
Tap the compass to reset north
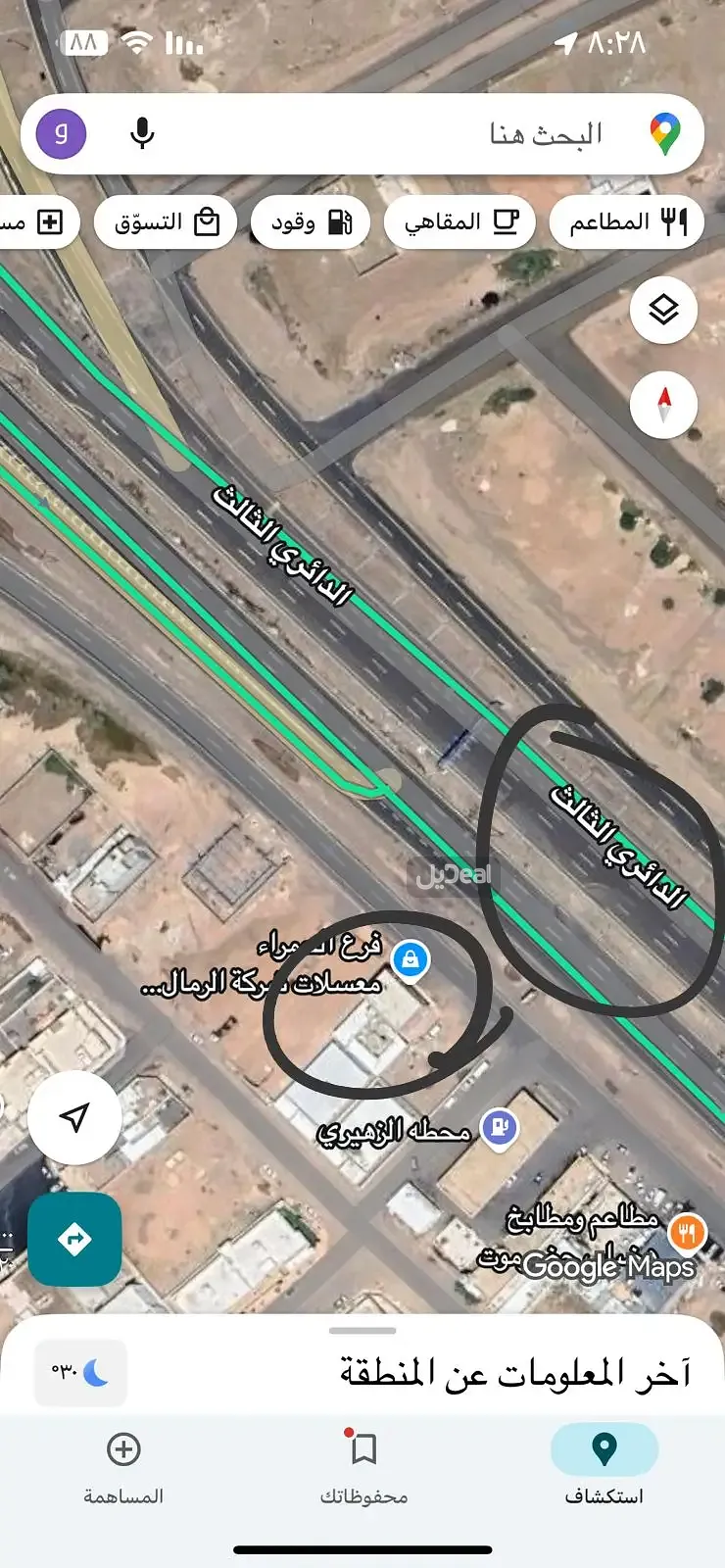663,404
